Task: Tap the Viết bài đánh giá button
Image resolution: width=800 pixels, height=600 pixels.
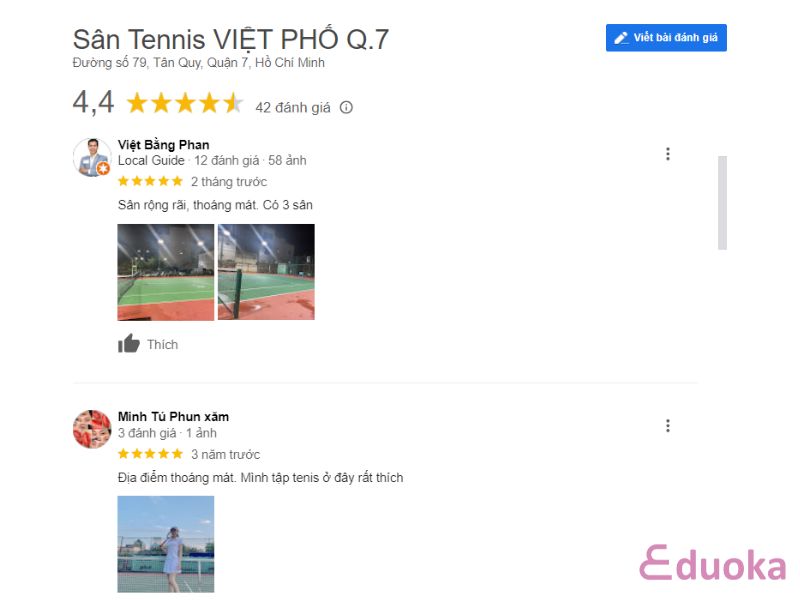Action: click(x=666, y=38)
